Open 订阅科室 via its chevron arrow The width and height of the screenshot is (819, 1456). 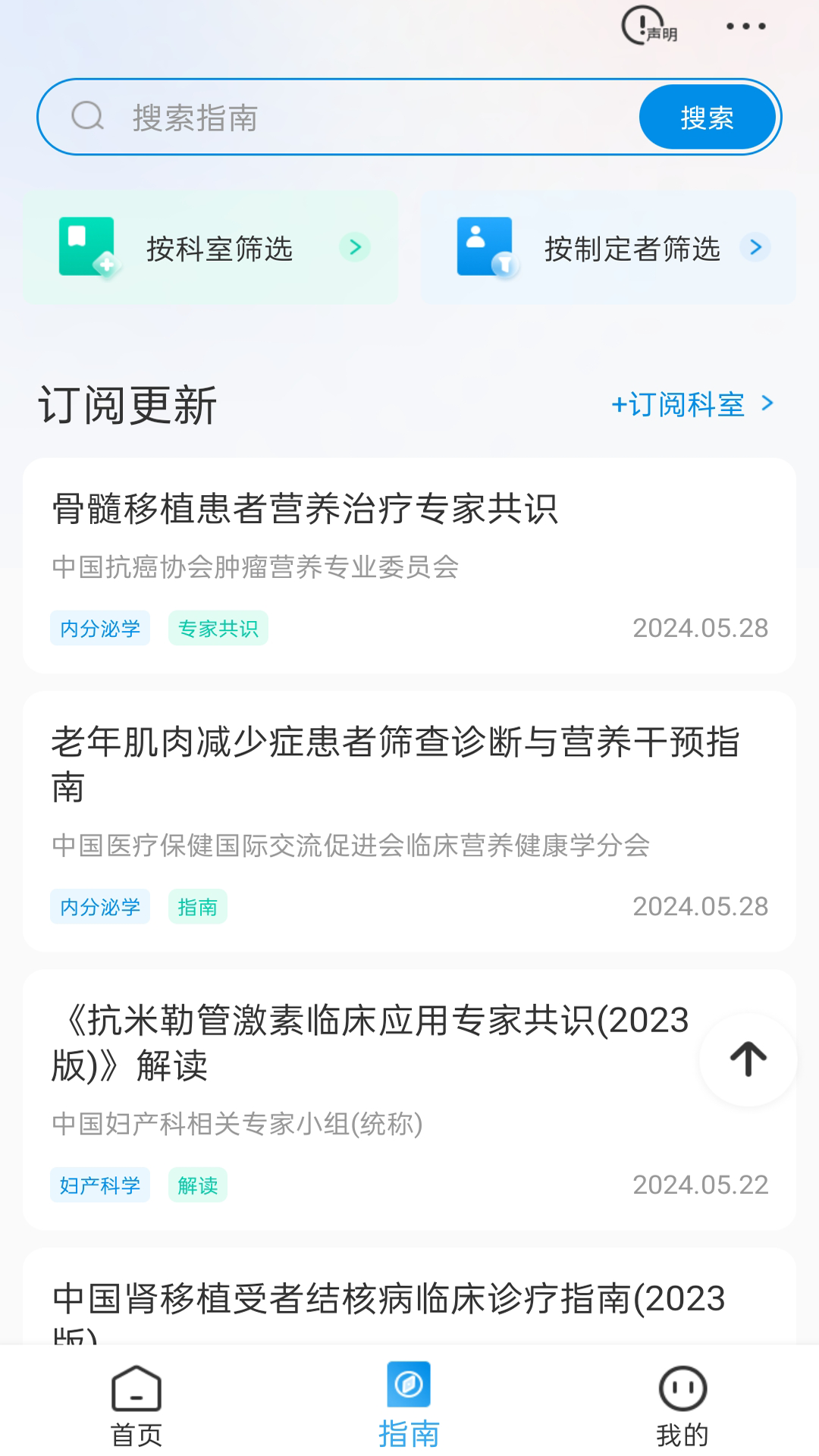[767, 404]
